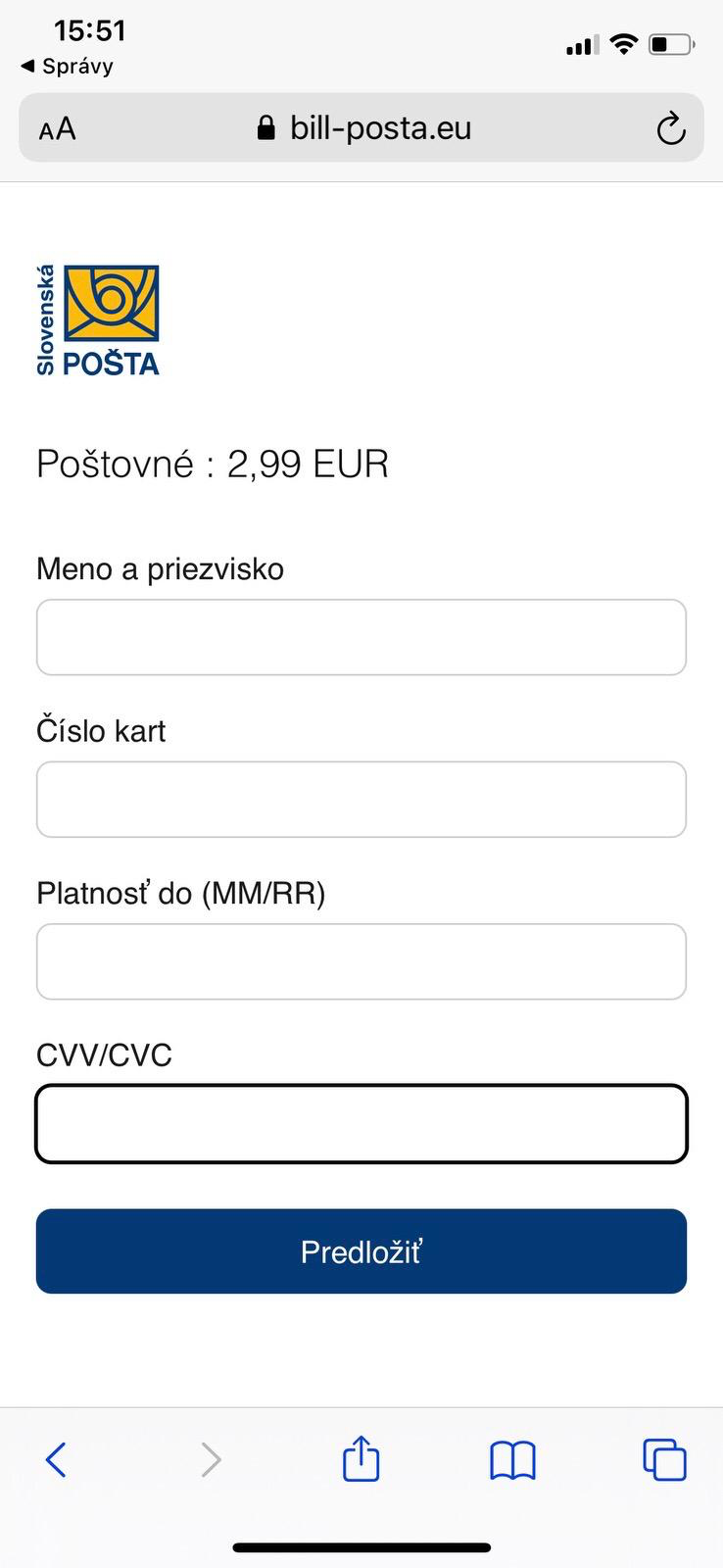Select the Platnosť do (MM/RR) field
Viewport: 723px width, 1568px height.
(361, 961)
